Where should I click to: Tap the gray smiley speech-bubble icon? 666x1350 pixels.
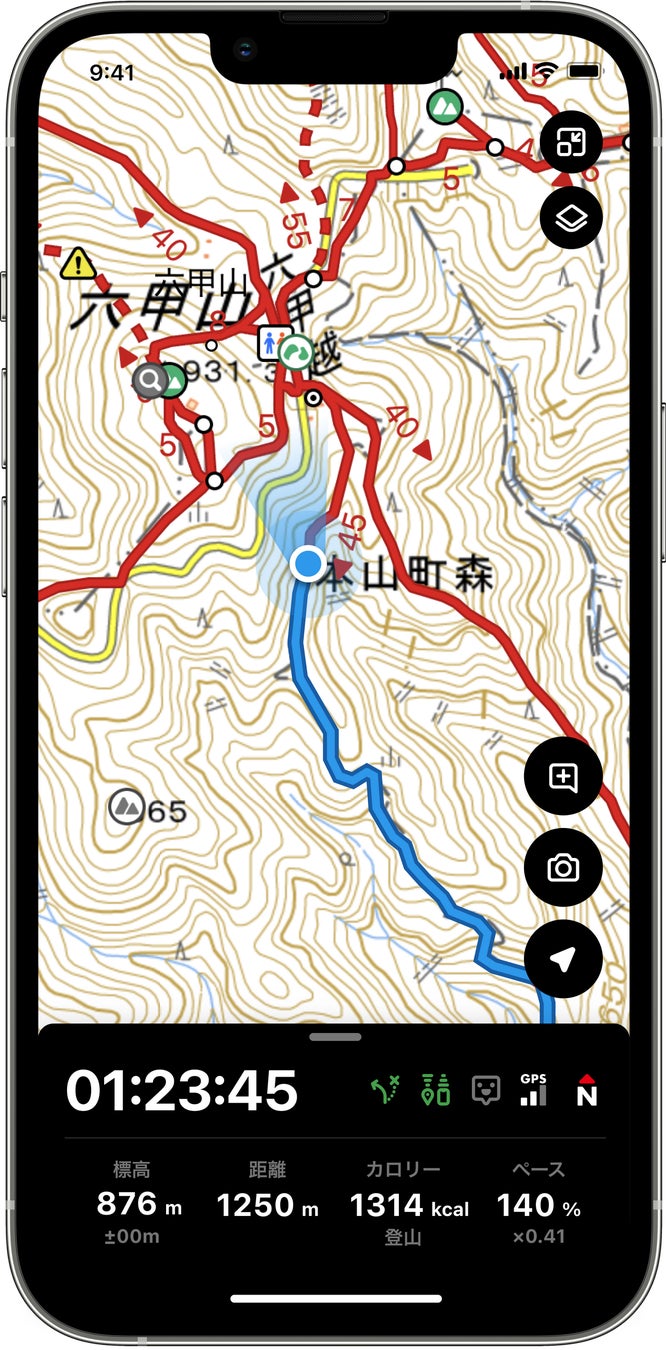(x=486, y=1090)
